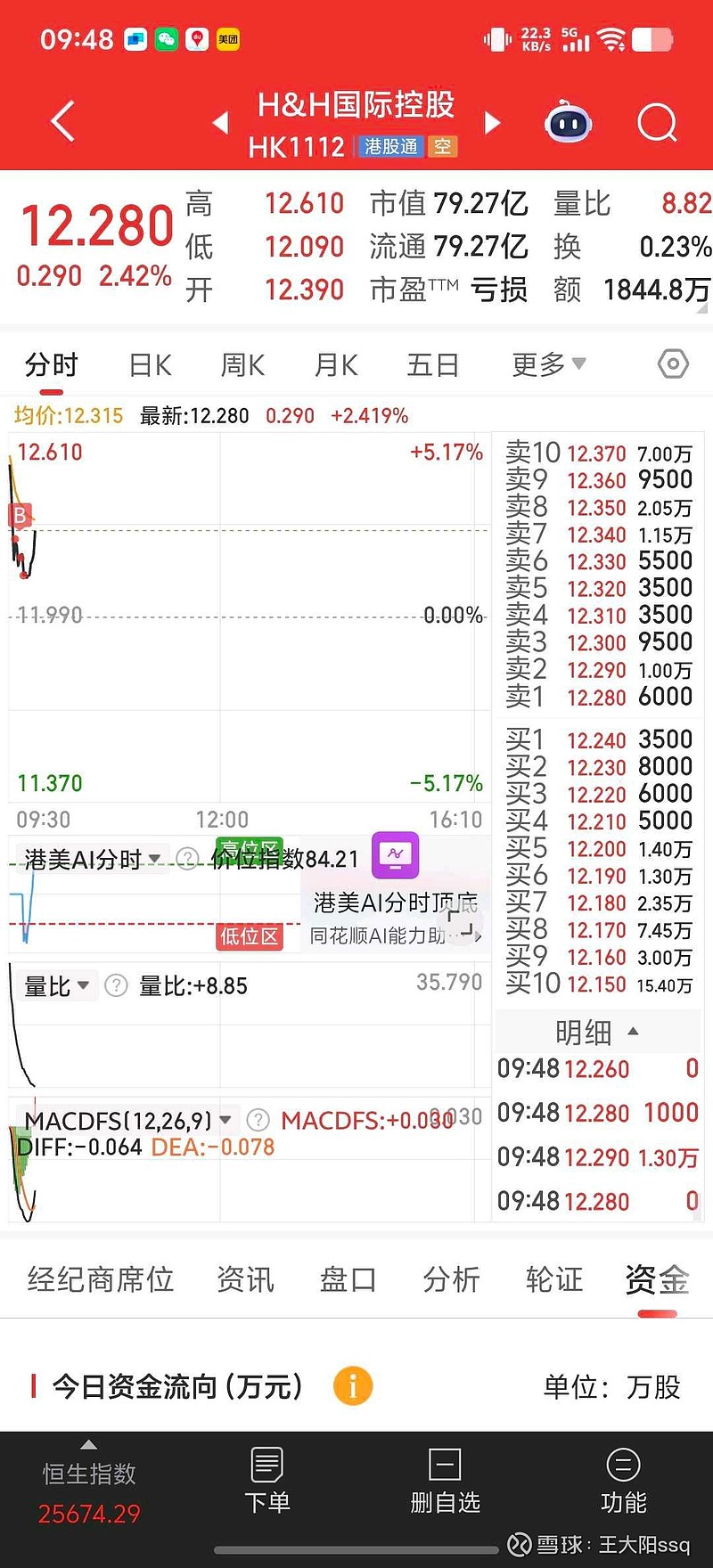Go back using the top-left arrow
713x1568 pixels.
[62, 122]
